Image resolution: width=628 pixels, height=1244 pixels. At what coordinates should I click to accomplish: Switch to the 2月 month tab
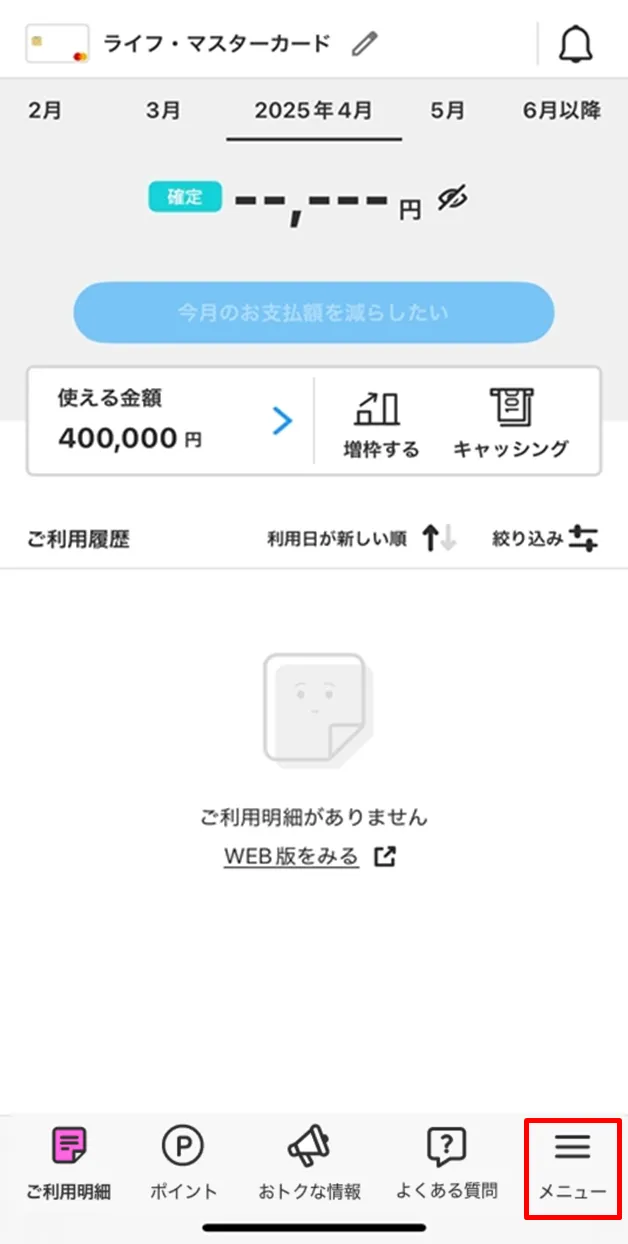[x=45, y=110]
